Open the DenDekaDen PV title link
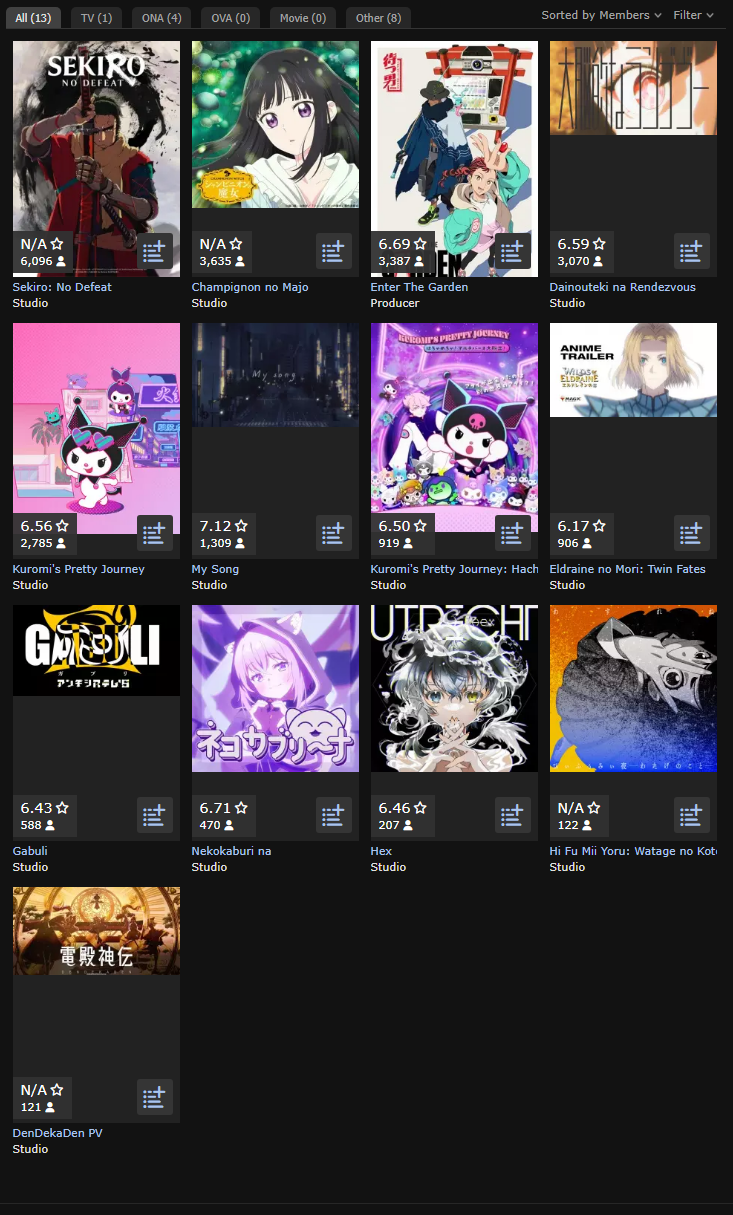 [x=57, y=1133]
